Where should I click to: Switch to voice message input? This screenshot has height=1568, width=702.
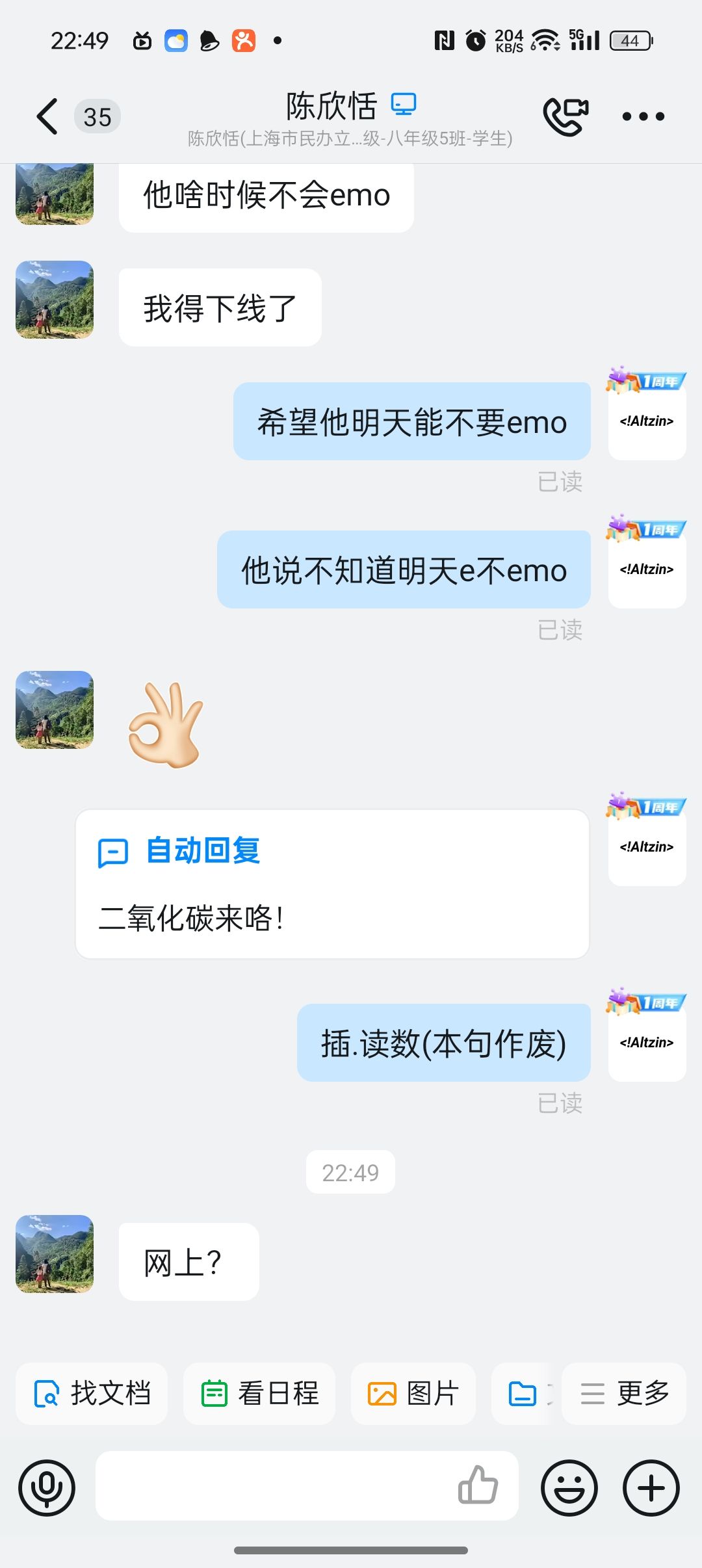pyautogui.click(x=47, y=1487)
